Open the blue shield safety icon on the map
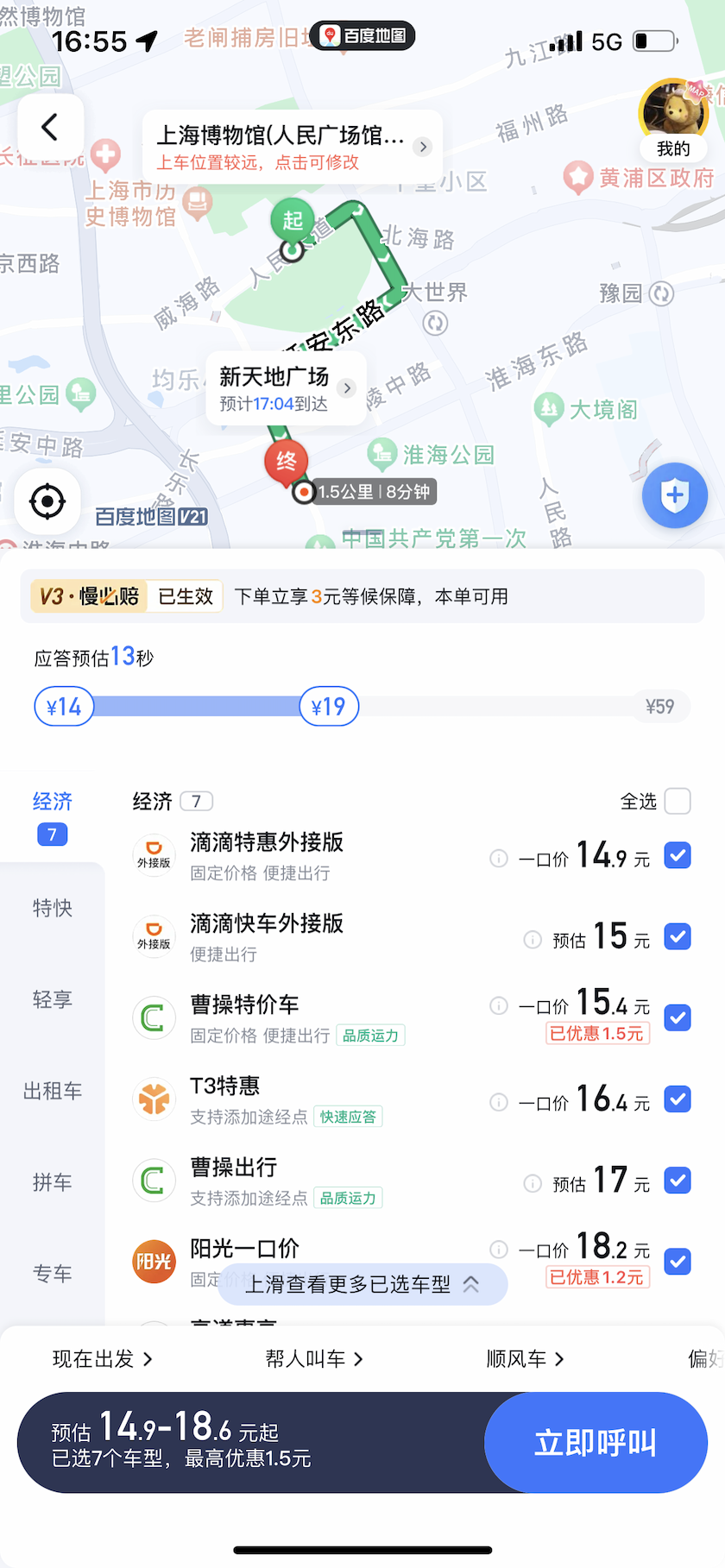This screenshot has height=1568, width=725. (x=674, y=495)
